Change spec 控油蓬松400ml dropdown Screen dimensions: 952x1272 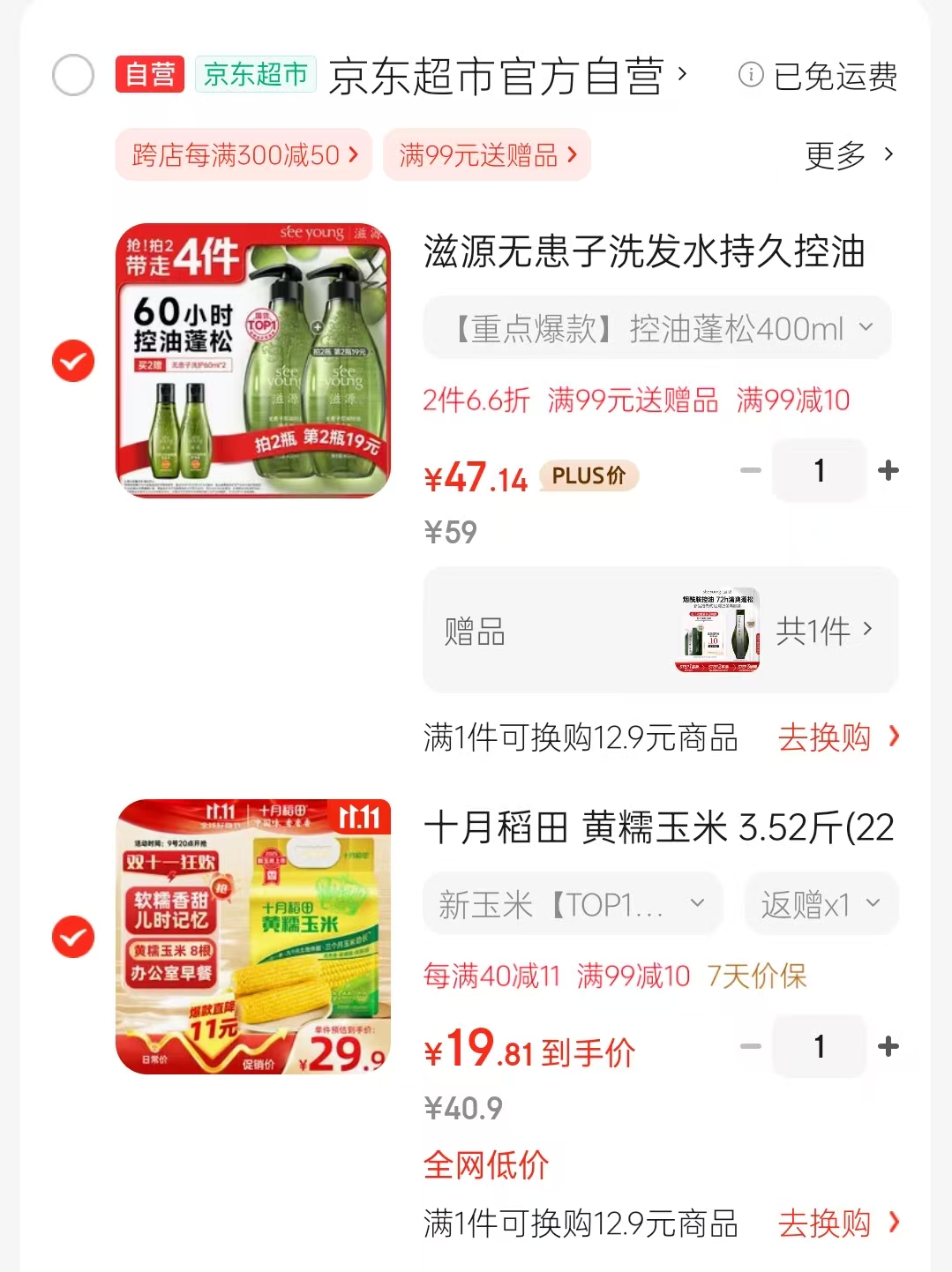(x=657, y=328)
